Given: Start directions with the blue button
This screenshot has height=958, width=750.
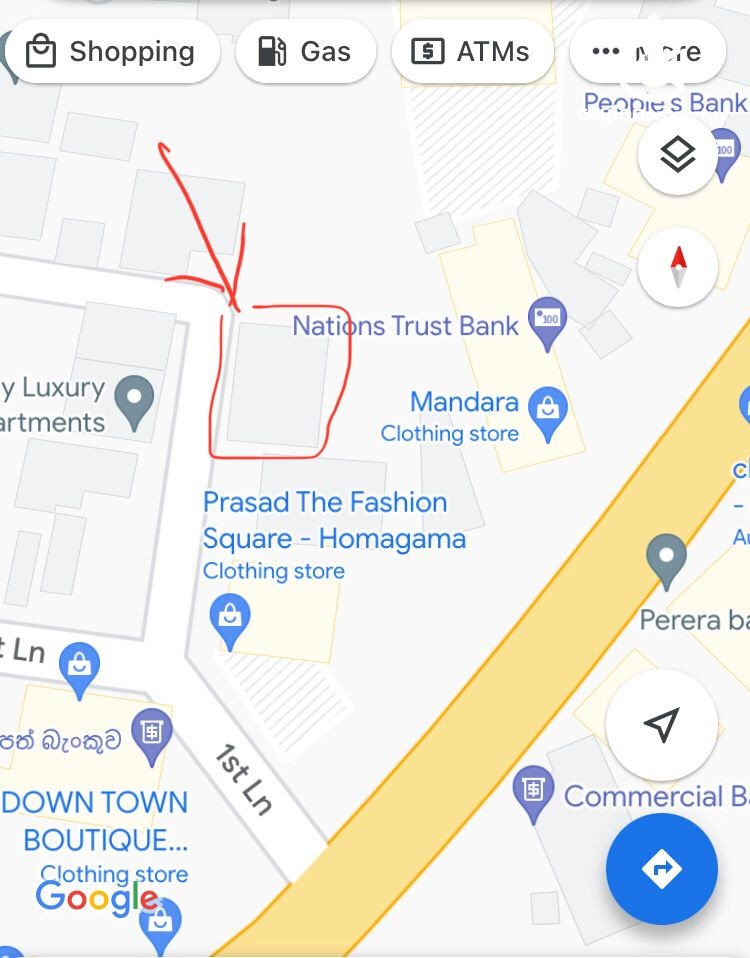Looking at the screenshot, I should [x=661, y=868].
